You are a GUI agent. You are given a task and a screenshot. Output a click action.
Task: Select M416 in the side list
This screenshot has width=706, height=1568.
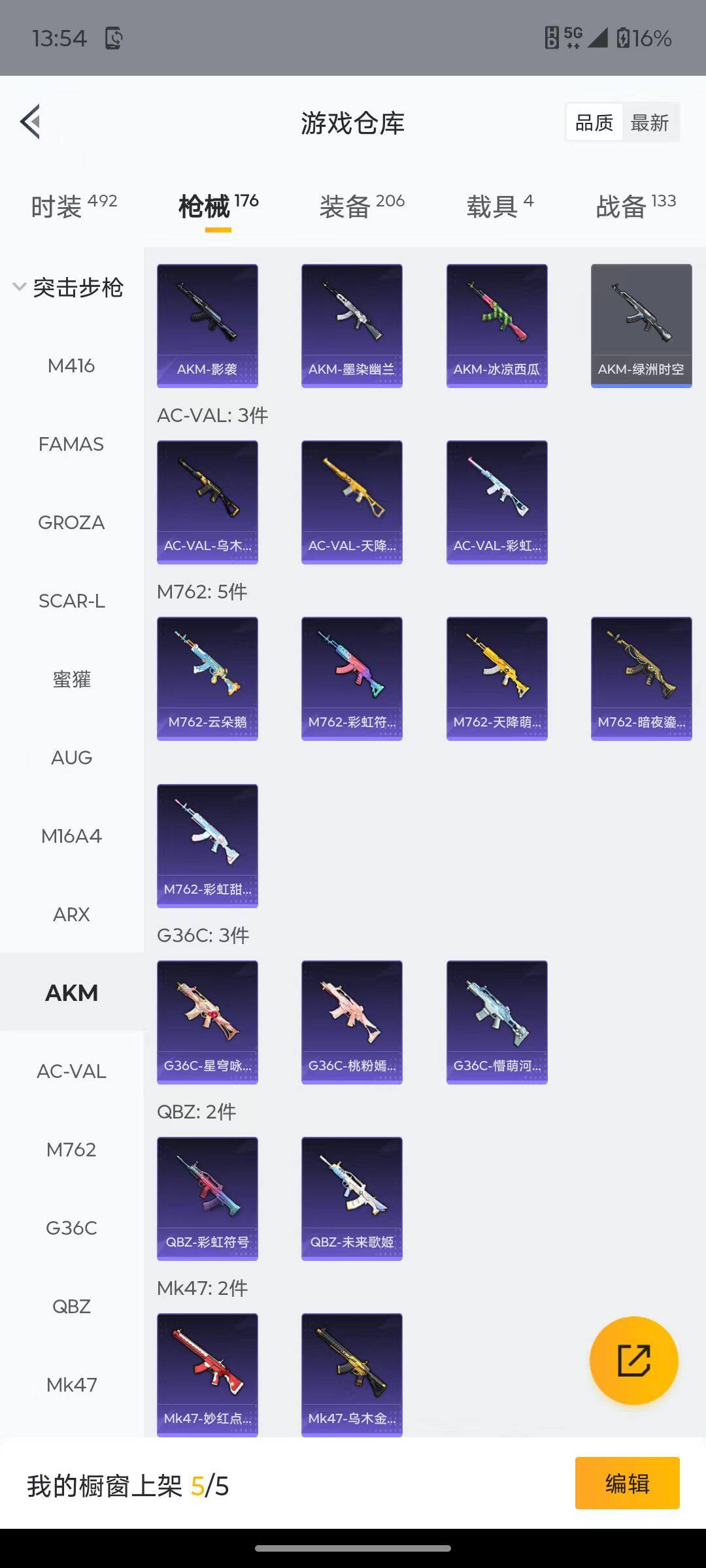71,366
